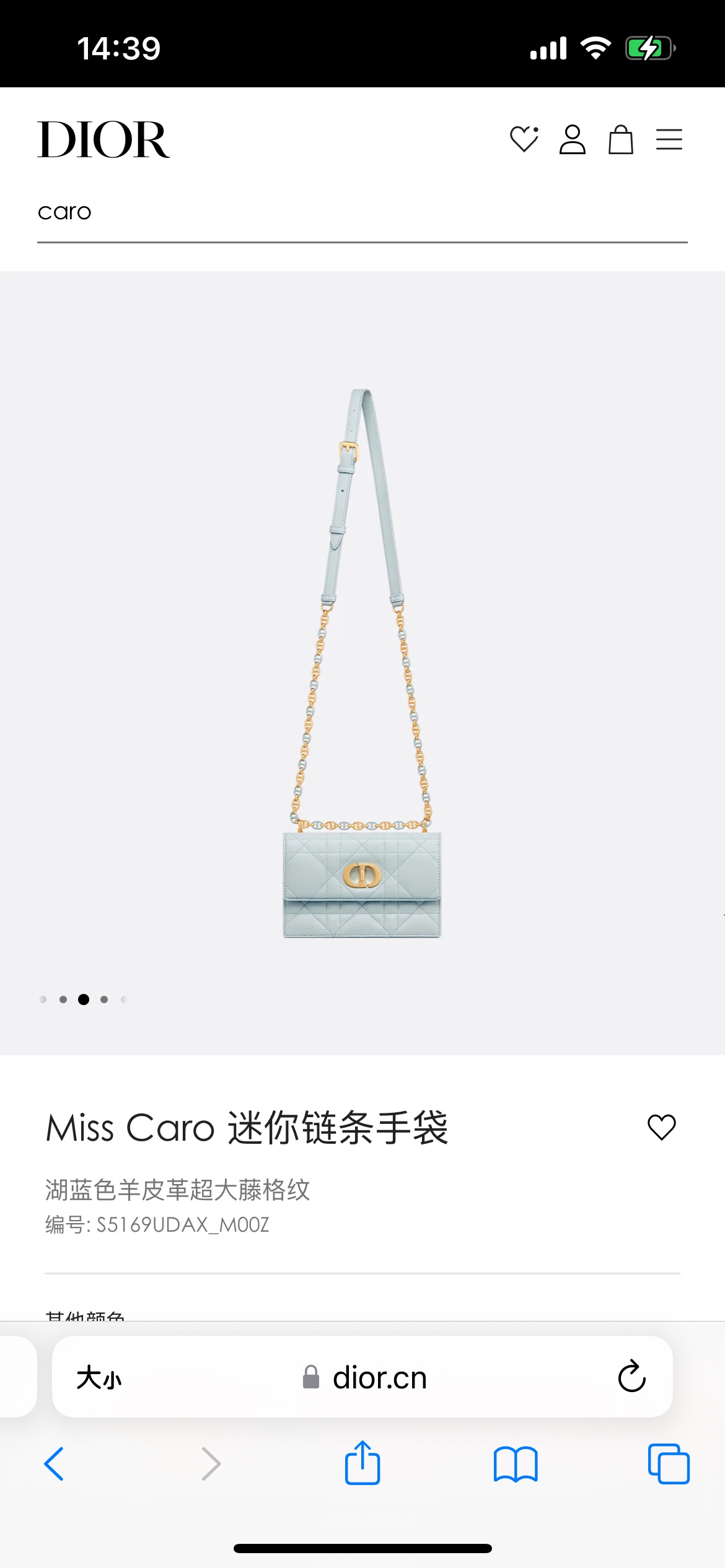Image resolution: width=725 pixels, height=1568 pixels.
Task: Open the account profile icon
Action: 573,139
